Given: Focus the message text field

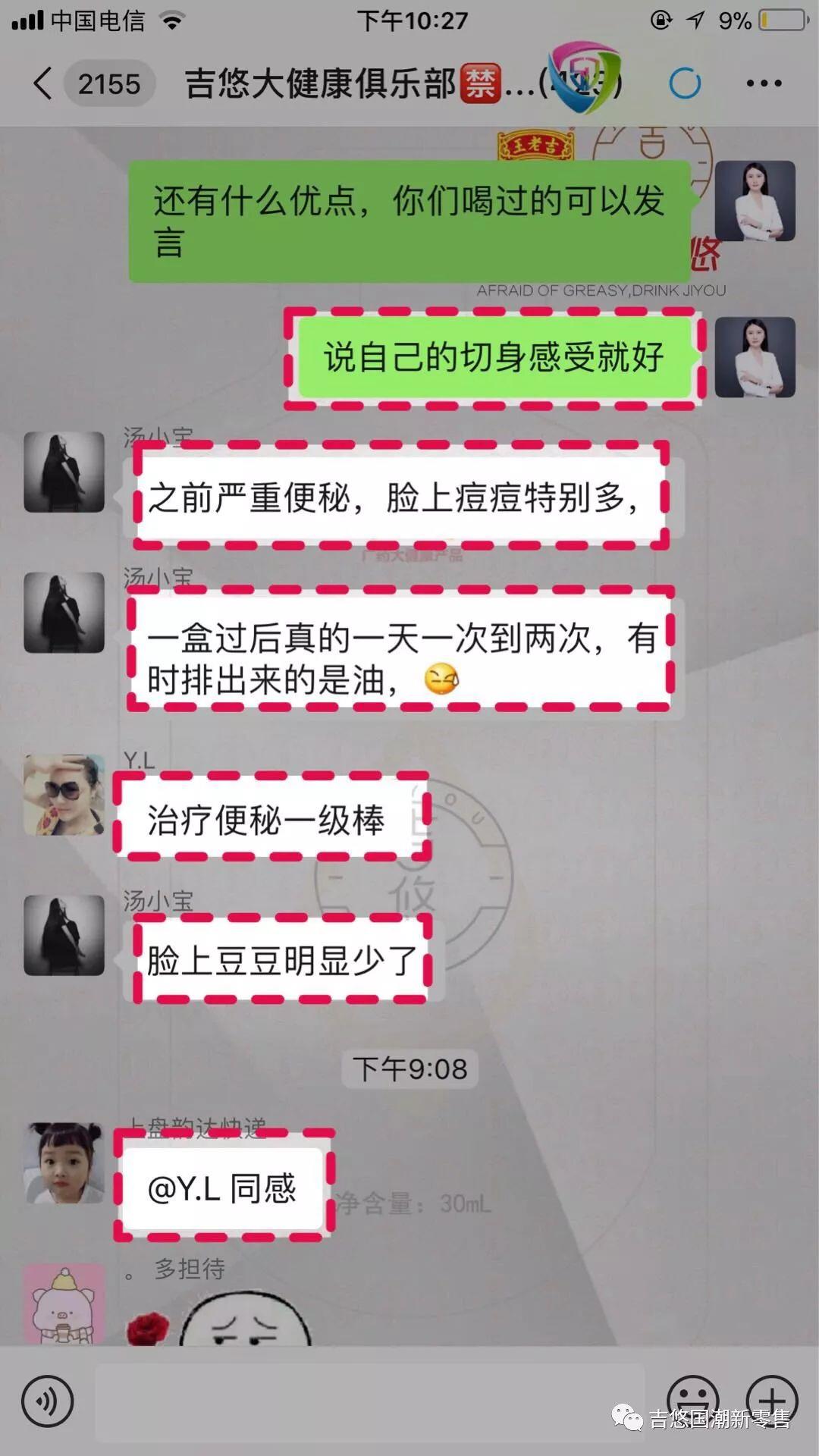Looking at the screenshot, I should click(x=369, y=1401).
